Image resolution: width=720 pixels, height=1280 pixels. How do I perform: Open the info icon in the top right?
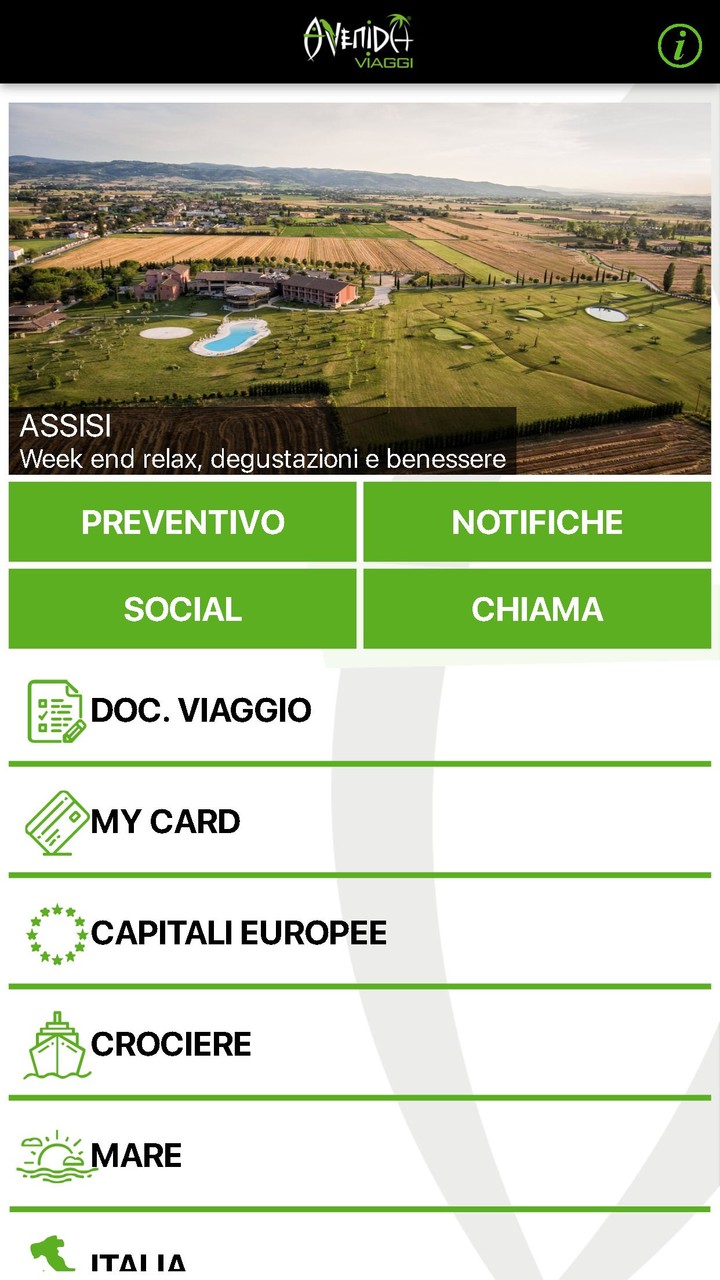click(x=679, y=44)
